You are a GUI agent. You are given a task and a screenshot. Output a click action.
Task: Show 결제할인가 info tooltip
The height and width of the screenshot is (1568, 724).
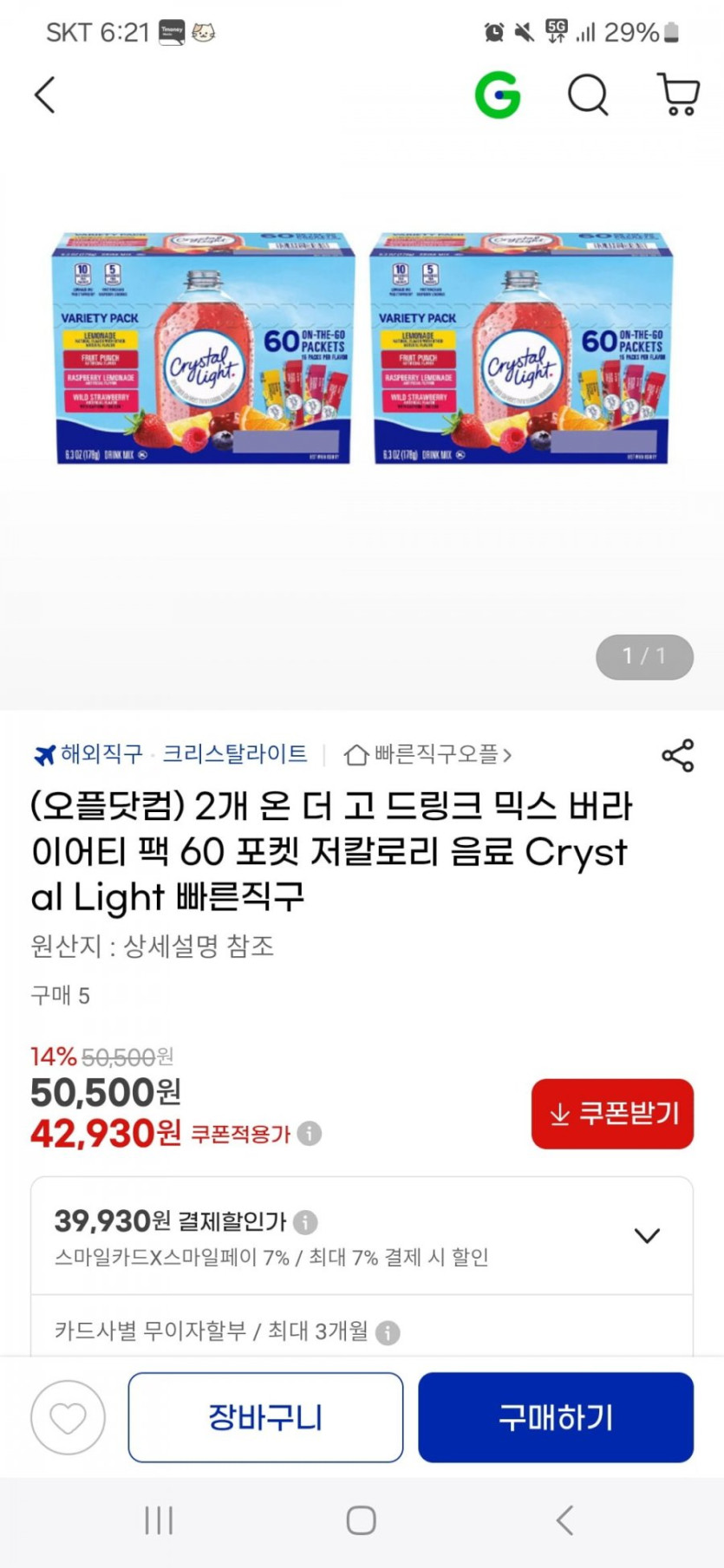(x=305, y=1222)
